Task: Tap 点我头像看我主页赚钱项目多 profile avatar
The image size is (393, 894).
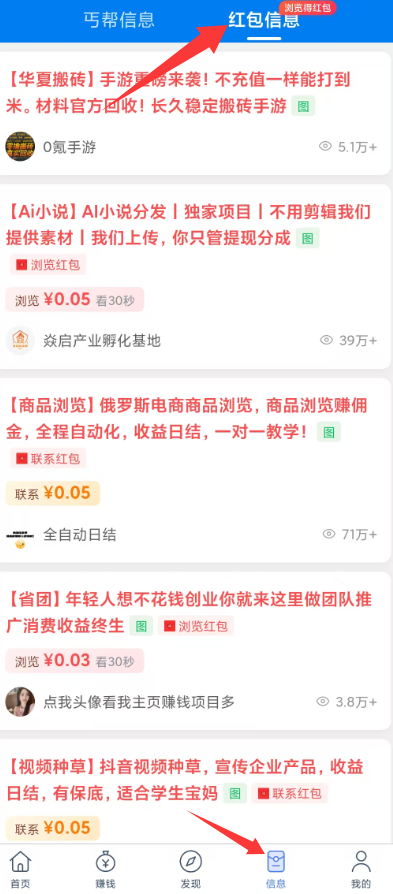Action: [20, 702]
